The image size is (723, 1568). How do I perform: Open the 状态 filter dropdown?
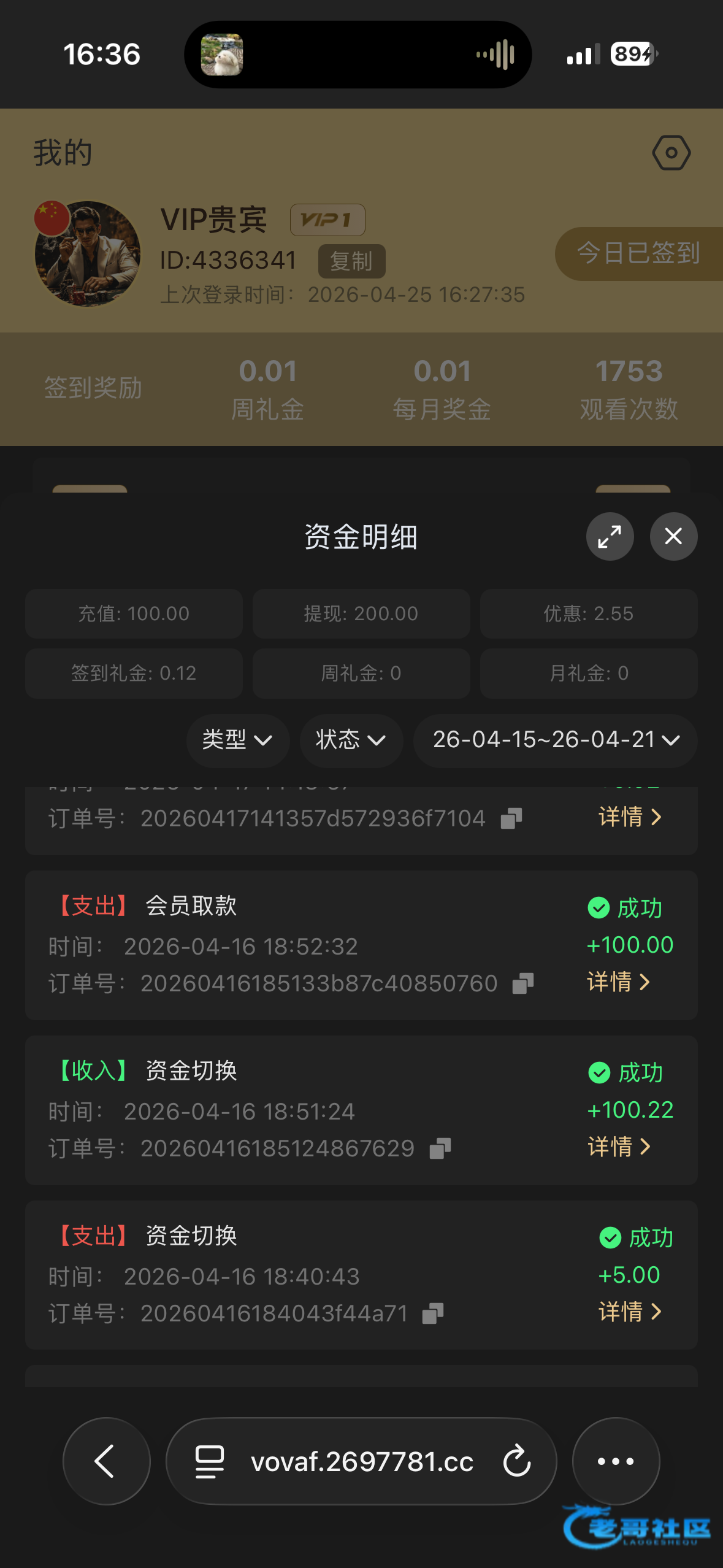[351, 740]
